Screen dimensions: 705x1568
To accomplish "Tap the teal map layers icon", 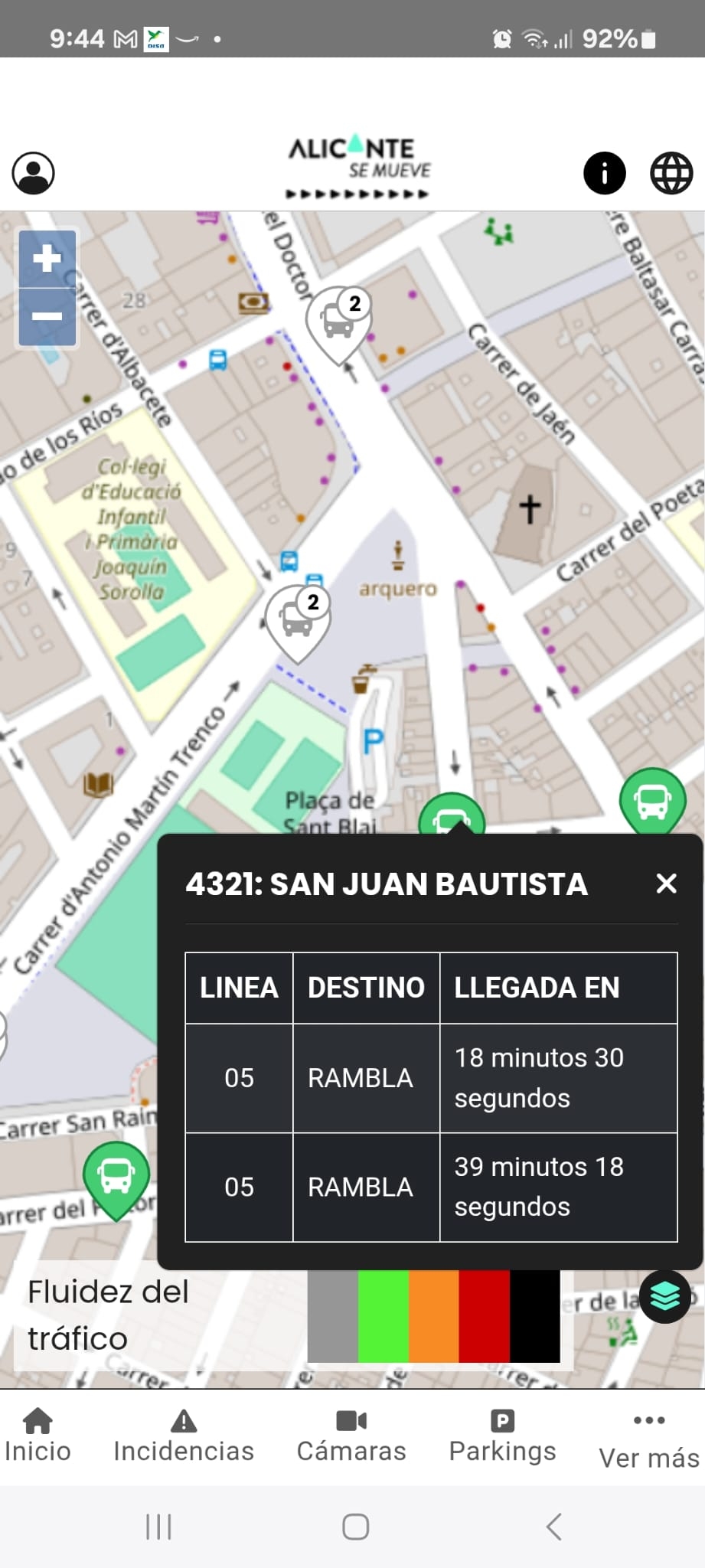I will (x=664, y=1297).
